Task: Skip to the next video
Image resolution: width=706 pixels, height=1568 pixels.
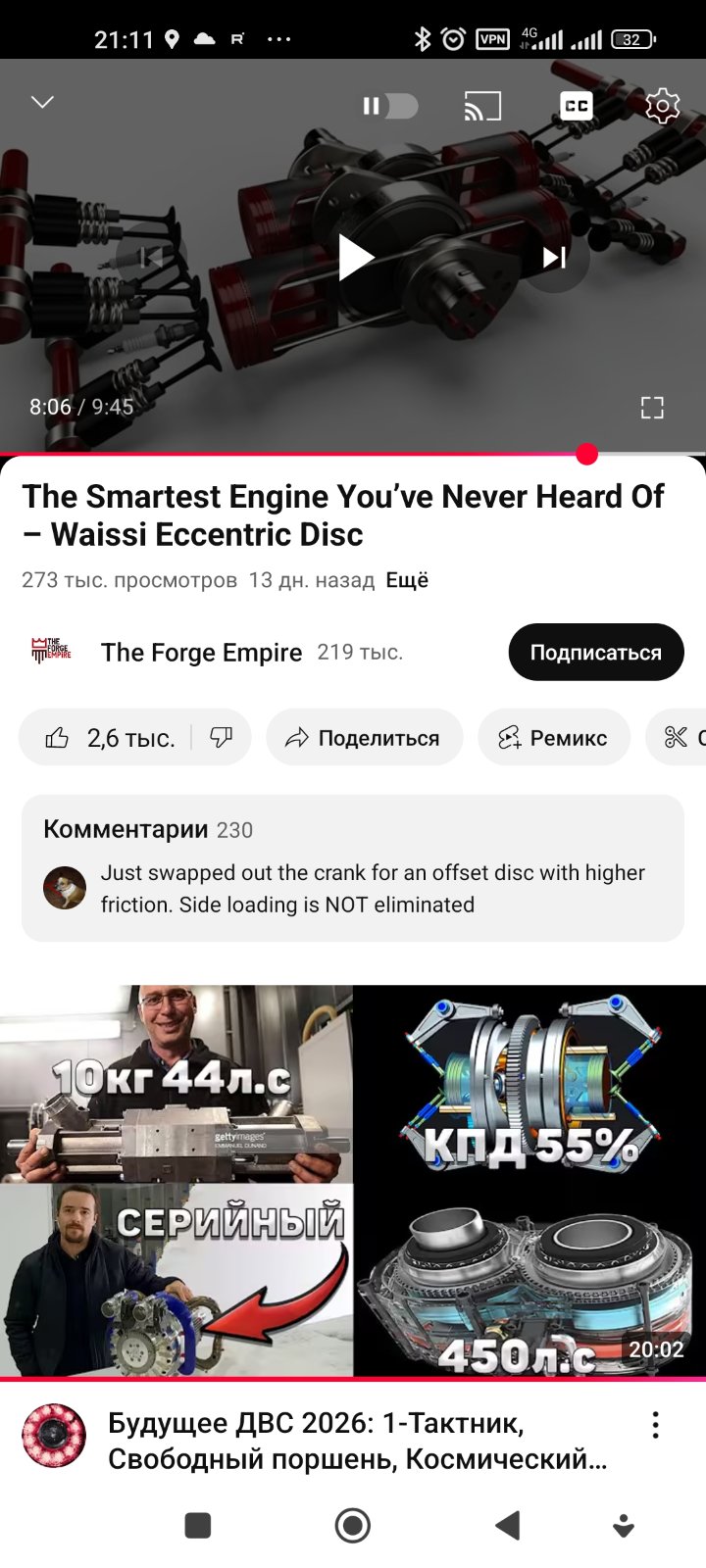Action: click(x=554, y=258)
